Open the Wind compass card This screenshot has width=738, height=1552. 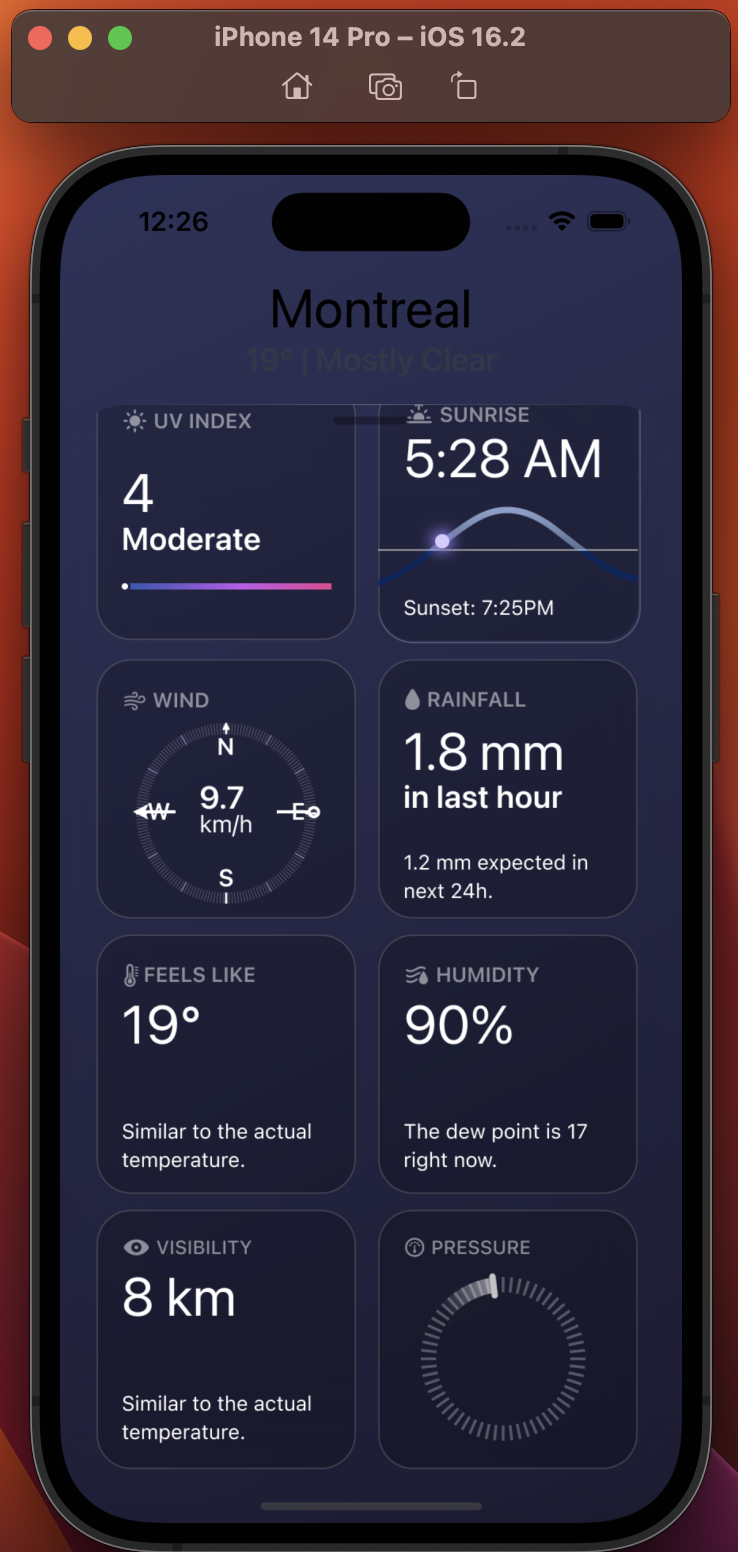click(x=226, y=789)
